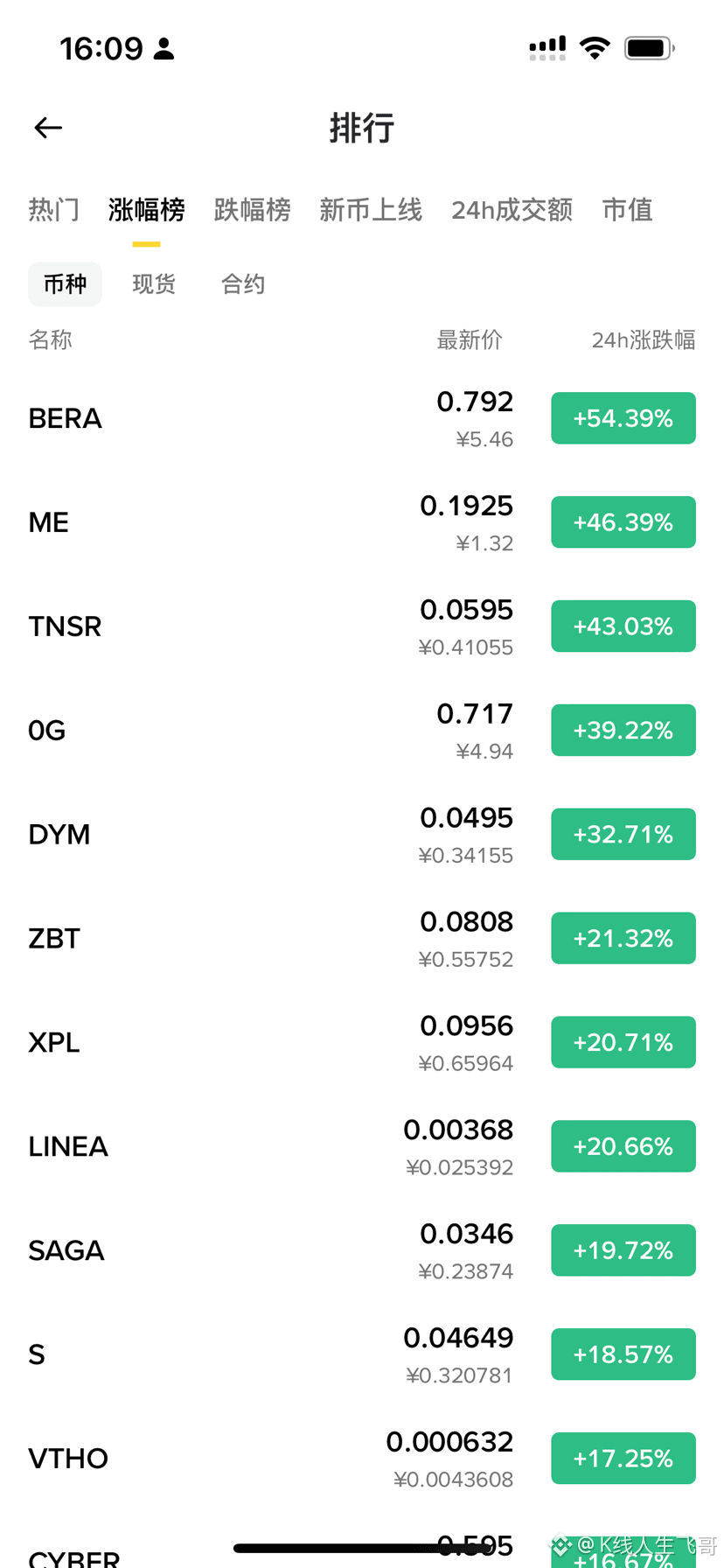The image size is (724, 1568).
Task: Select the 币种 filter chip
Action: (65, 284)
